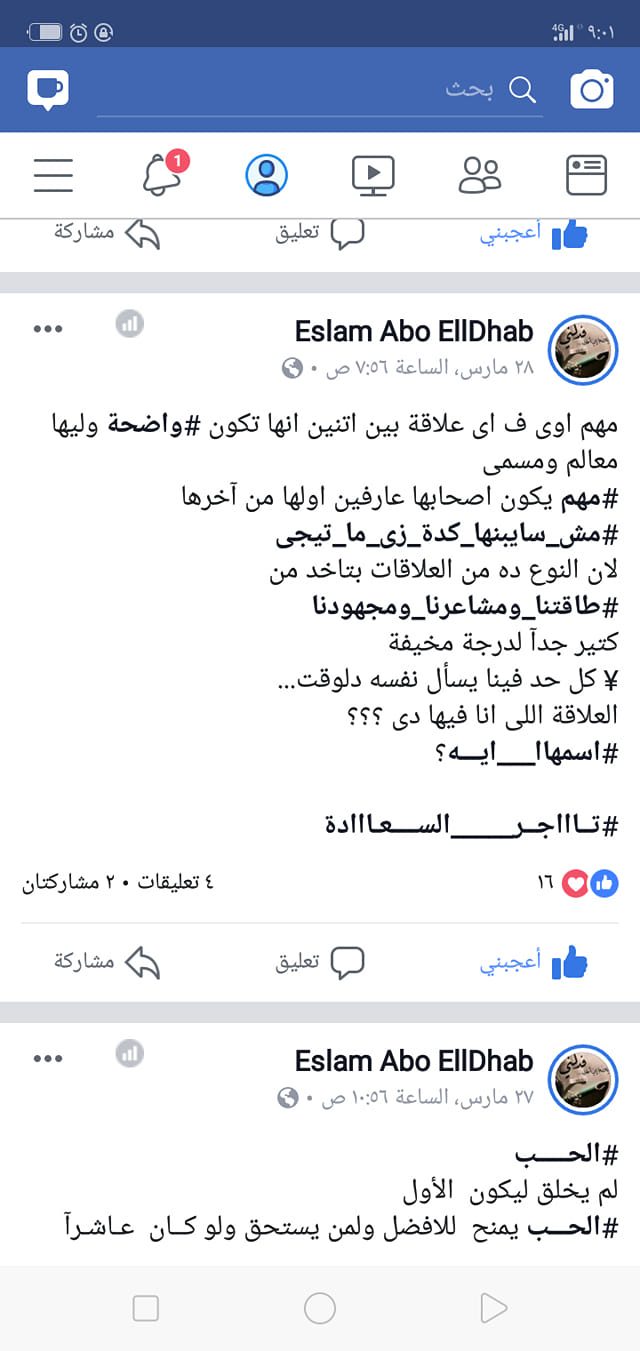The image size is (640, 1351).
Task: Switch to the news feed tab
Action: (x=586, y=175)
